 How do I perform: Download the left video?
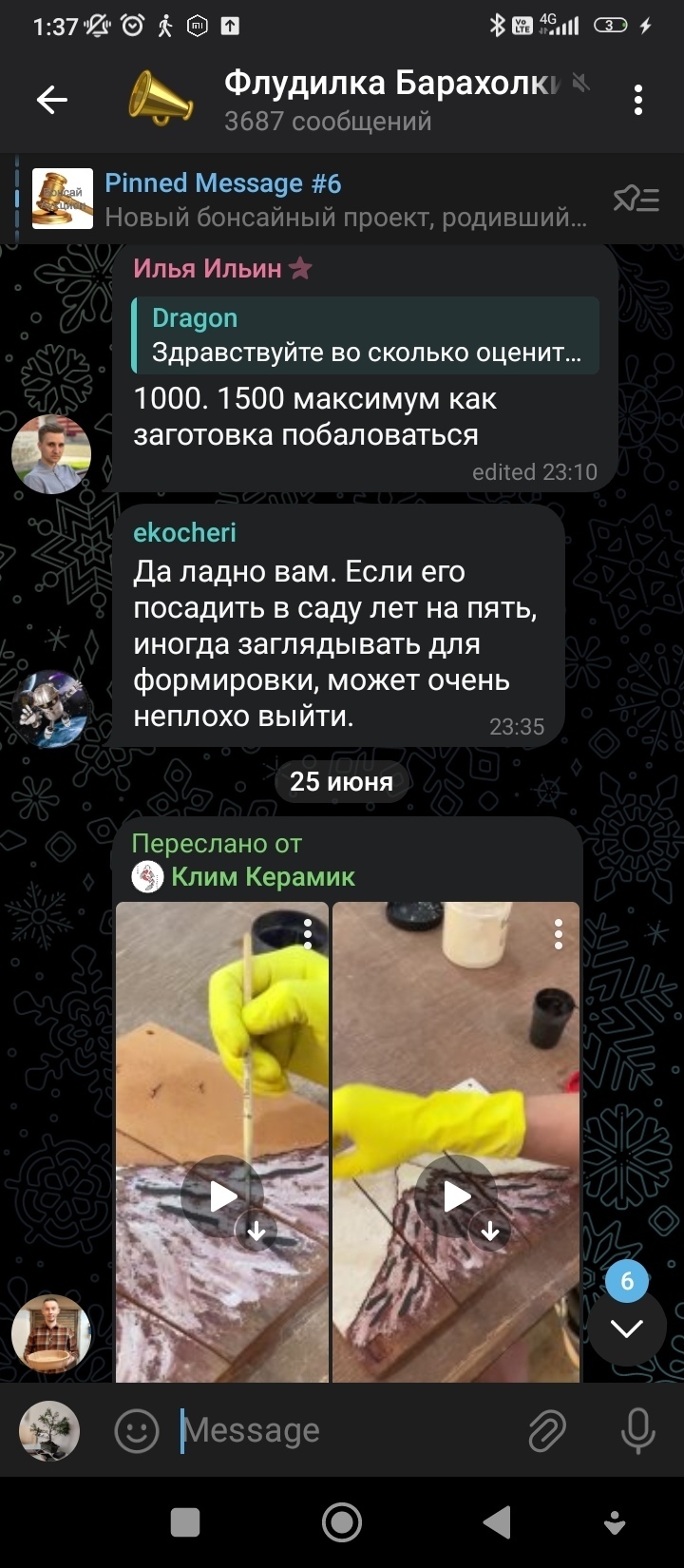click(x=256, y=1232)
